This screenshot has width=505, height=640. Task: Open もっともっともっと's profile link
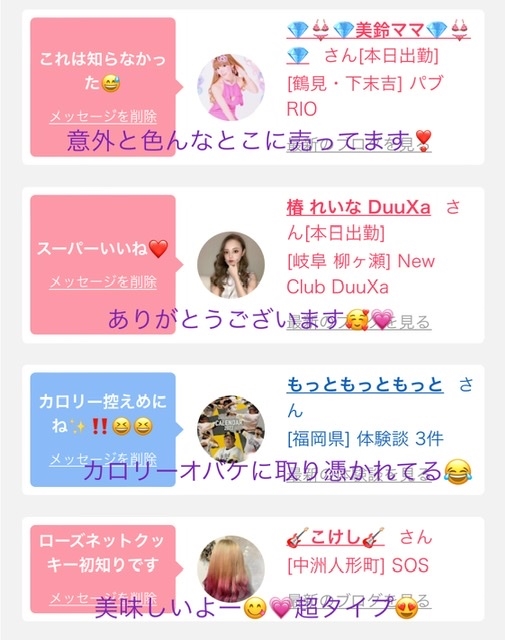tap(365, 384)
